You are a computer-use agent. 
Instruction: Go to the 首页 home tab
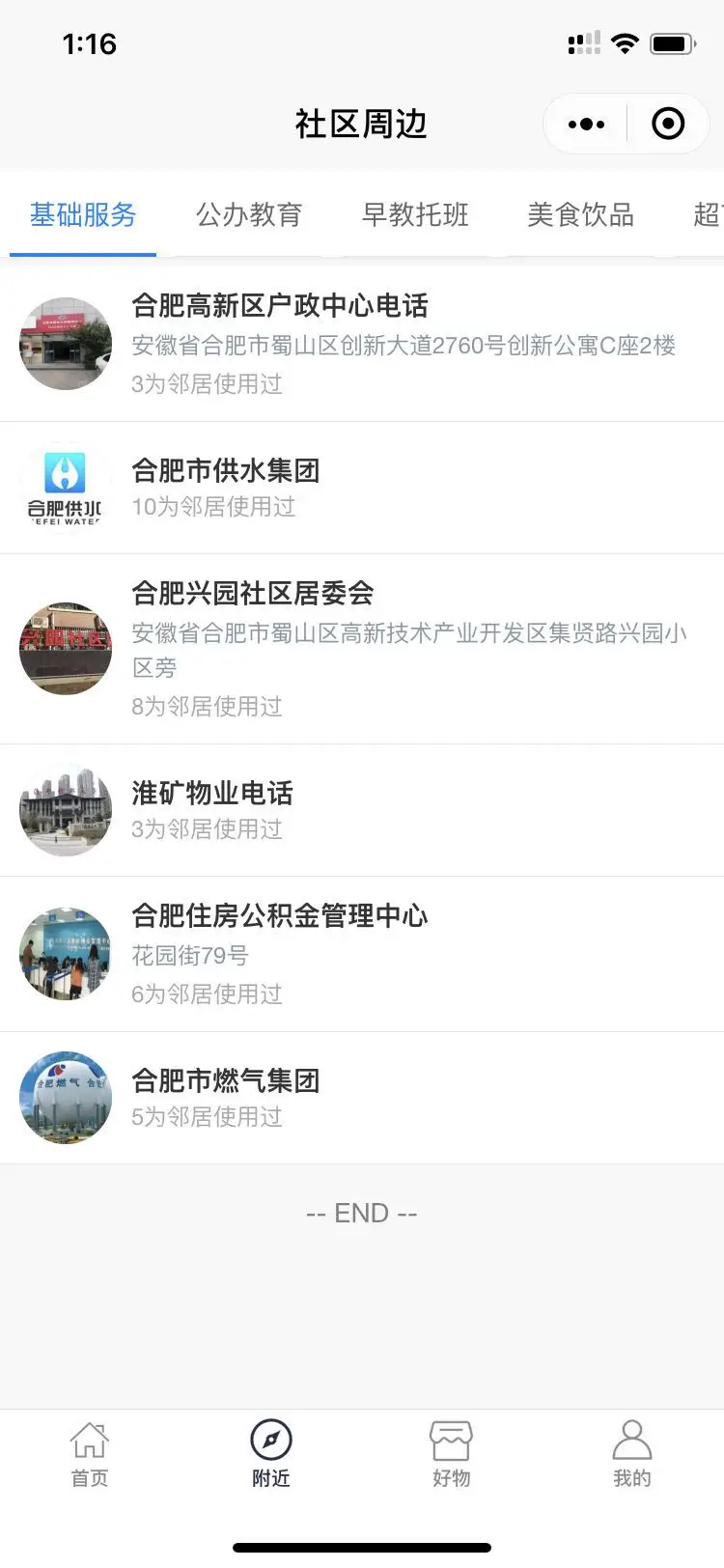pos(90,1453)
